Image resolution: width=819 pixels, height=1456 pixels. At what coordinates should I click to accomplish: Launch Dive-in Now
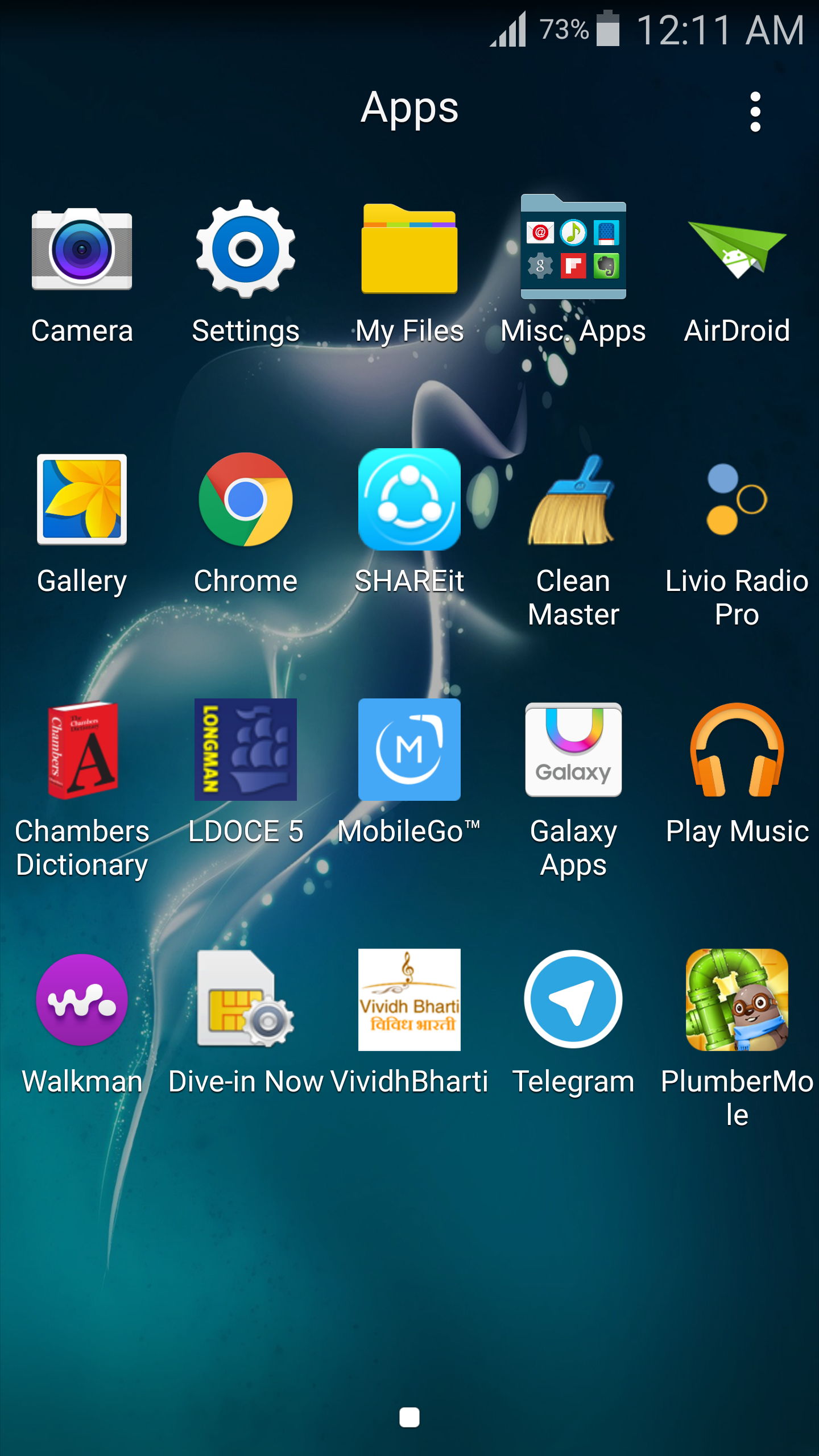point(246,1000)
